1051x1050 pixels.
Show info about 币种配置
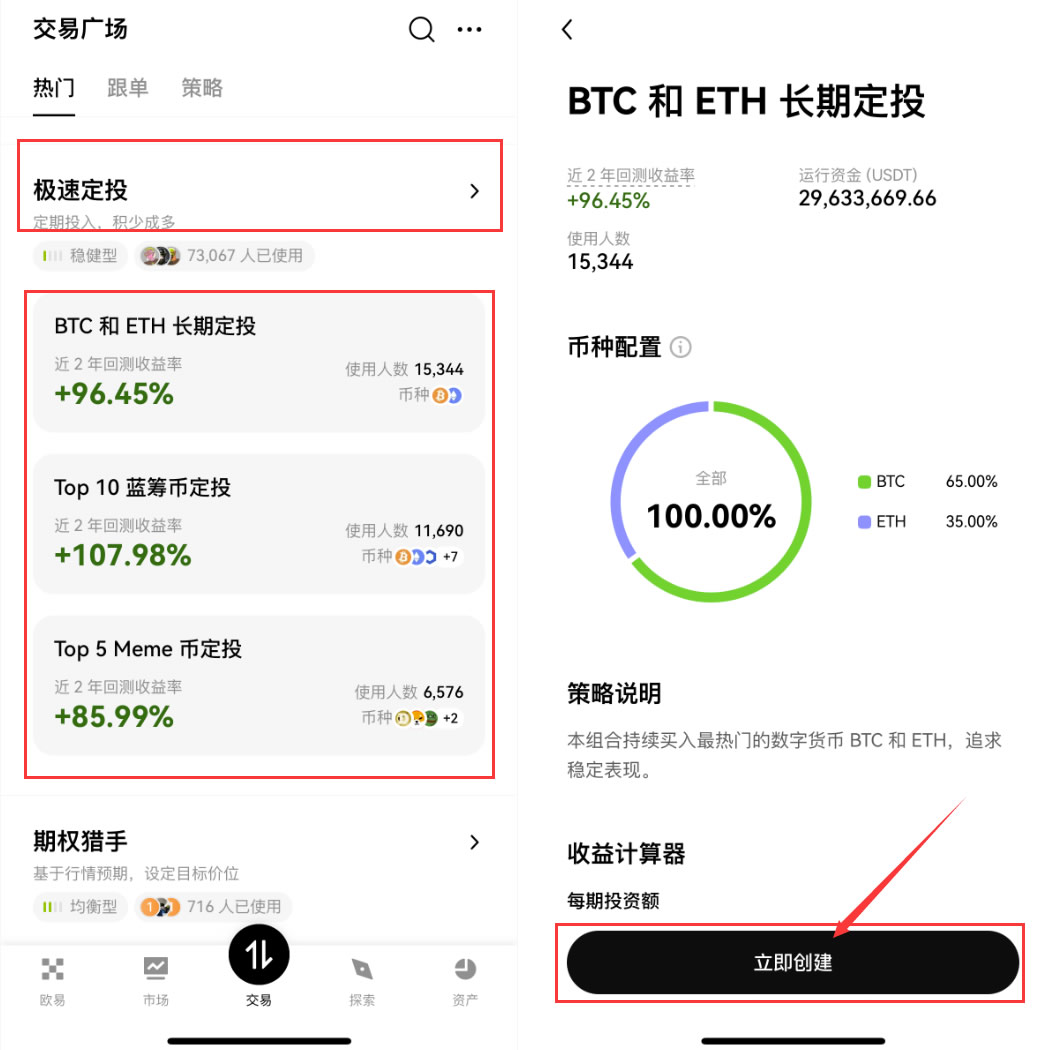coord(681,348)
